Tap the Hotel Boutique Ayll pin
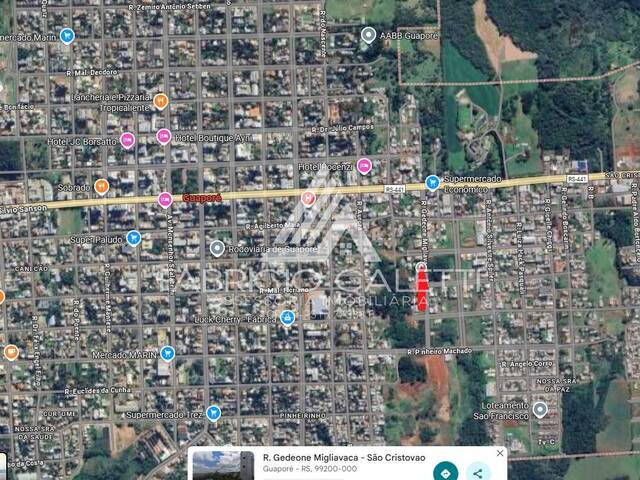The image size is (640, 480). [163, 136]
